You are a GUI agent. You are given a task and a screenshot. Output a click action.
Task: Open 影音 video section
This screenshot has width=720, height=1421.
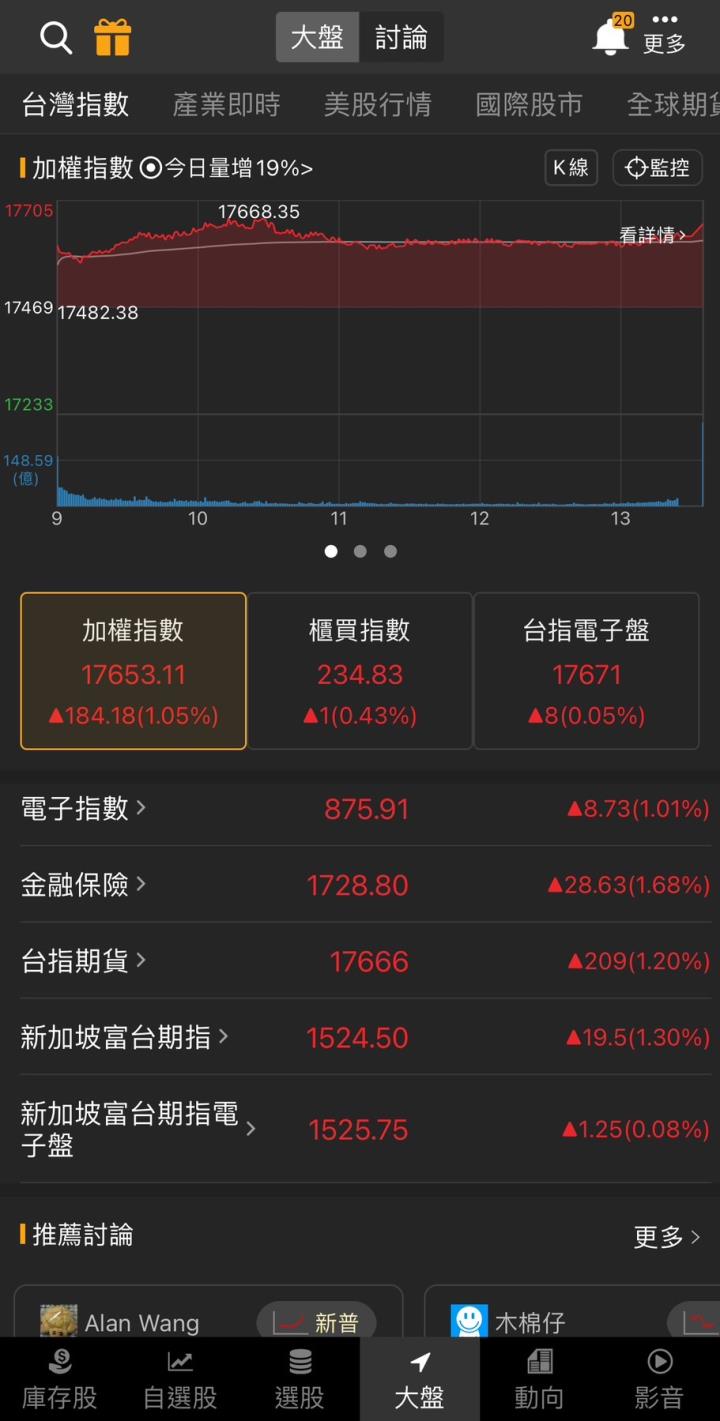[x=659, y=1378]
